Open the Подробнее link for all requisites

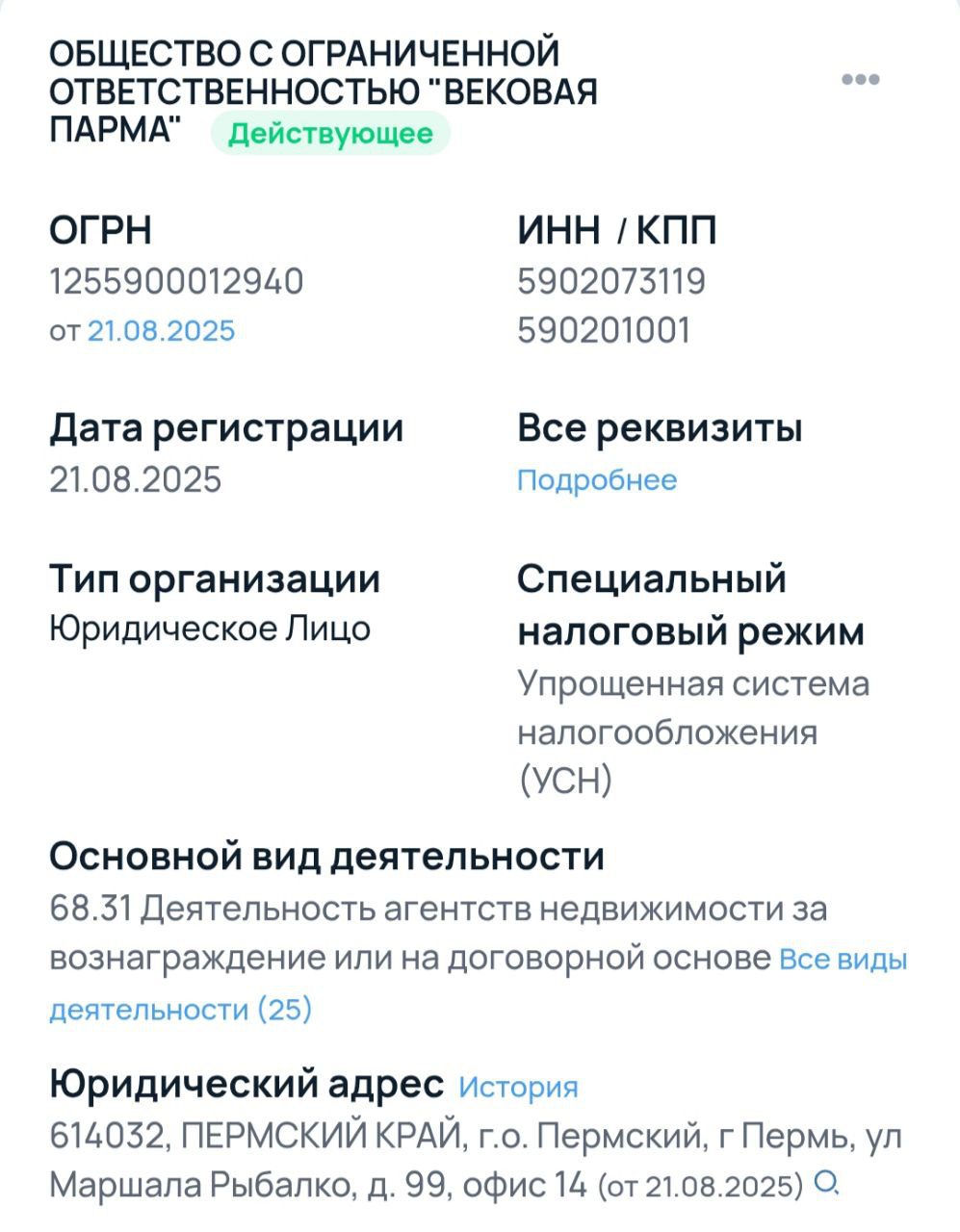coord(597,479)
